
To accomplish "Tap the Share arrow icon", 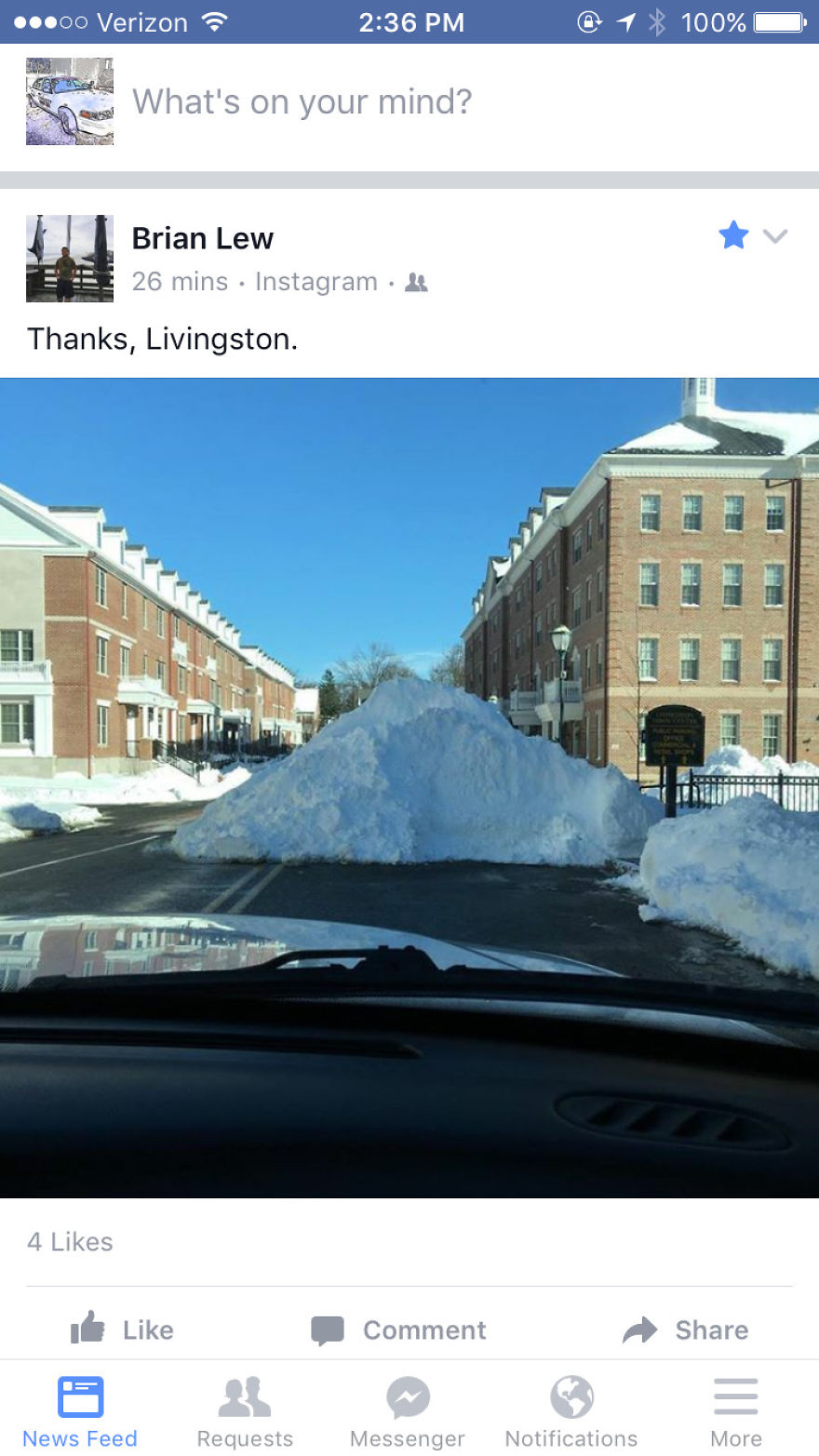I will pyautogui.click(x=640, y=1329).
